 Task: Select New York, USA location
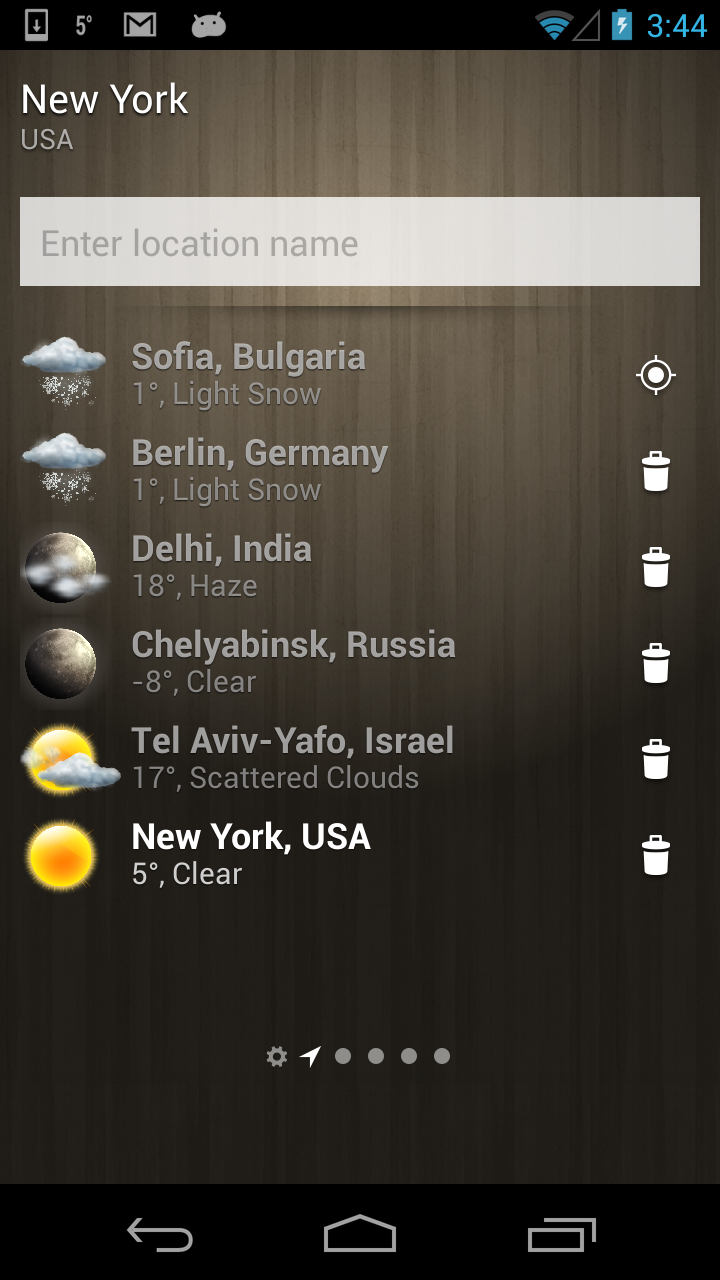251,854
